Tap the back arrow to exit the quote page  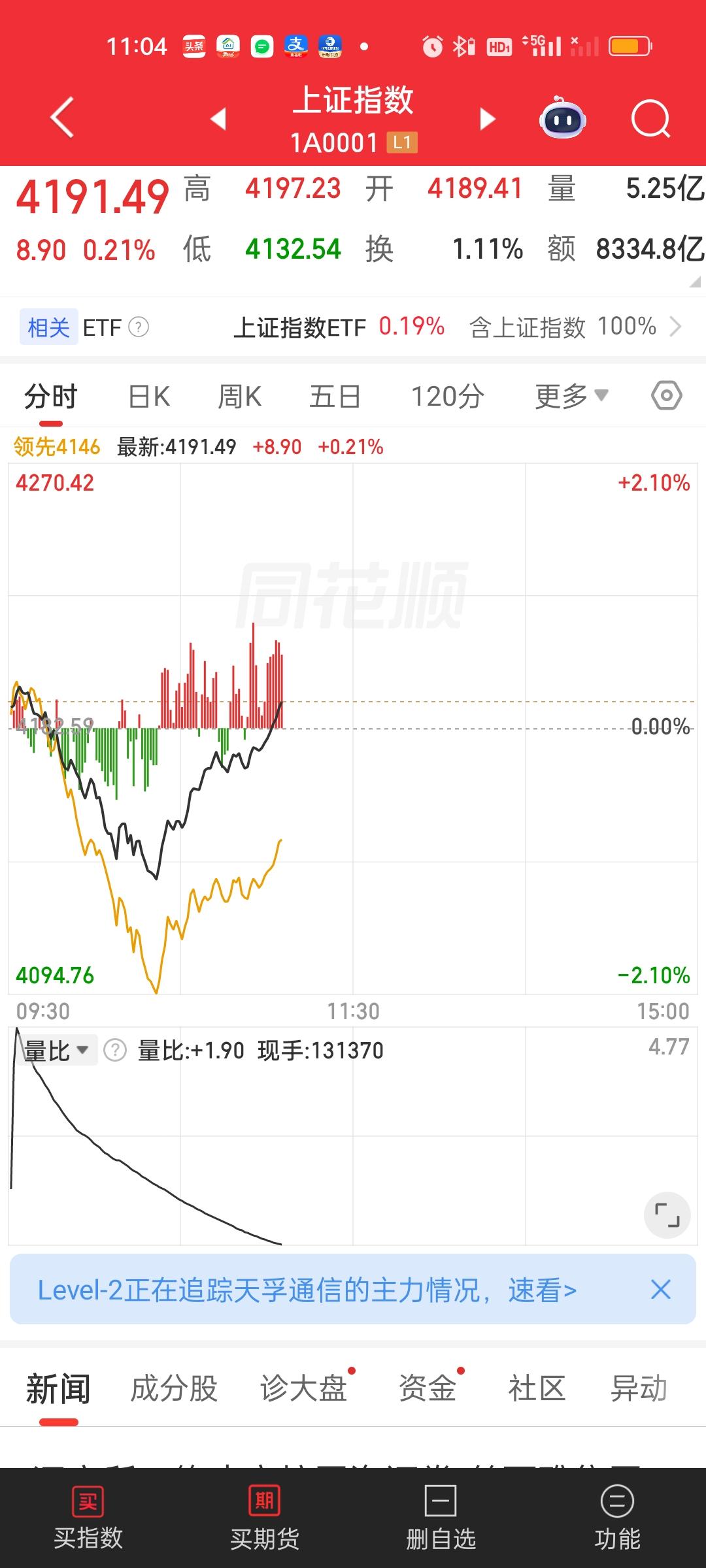pos(62,119)
